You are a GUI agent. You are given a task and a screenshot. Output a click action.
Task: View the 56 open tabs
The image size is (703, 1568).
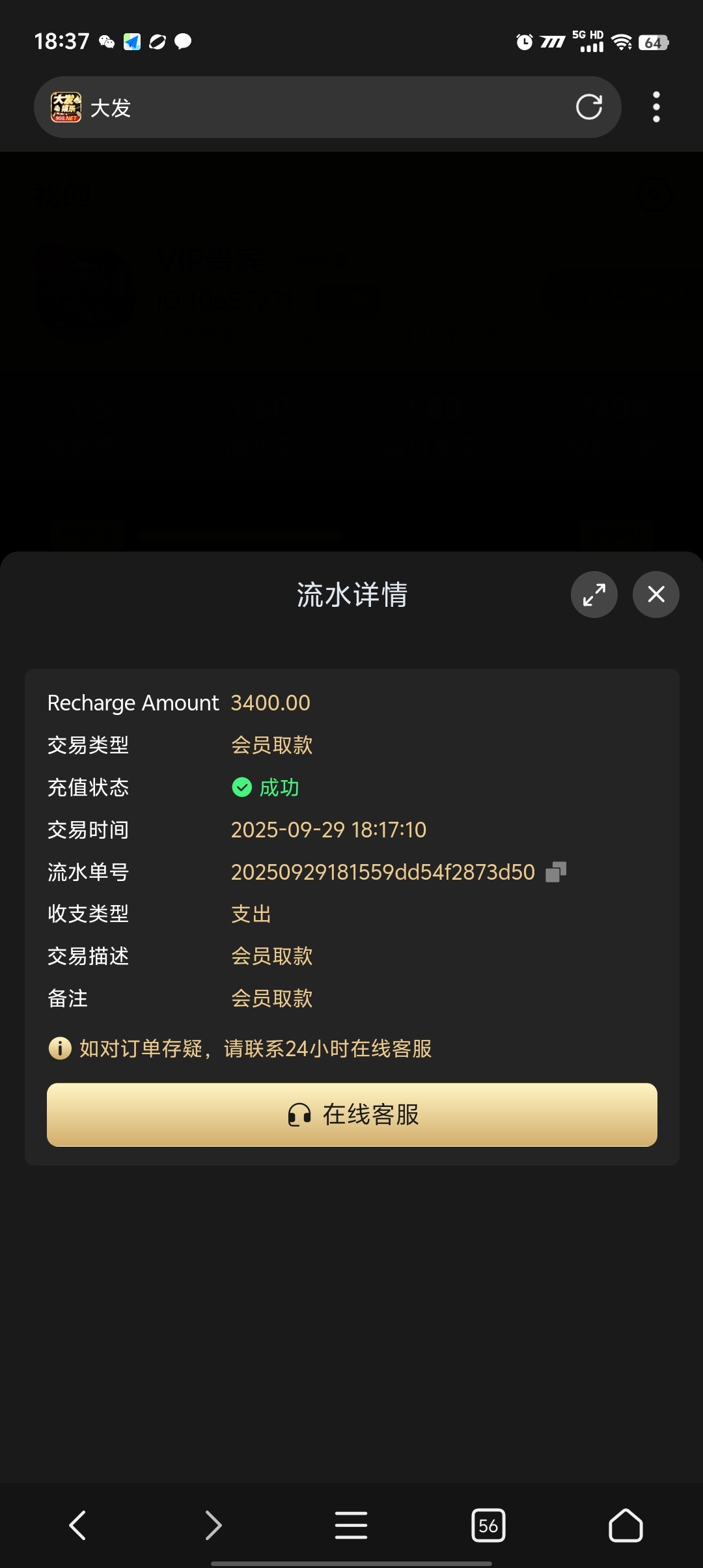(488, 1525)
